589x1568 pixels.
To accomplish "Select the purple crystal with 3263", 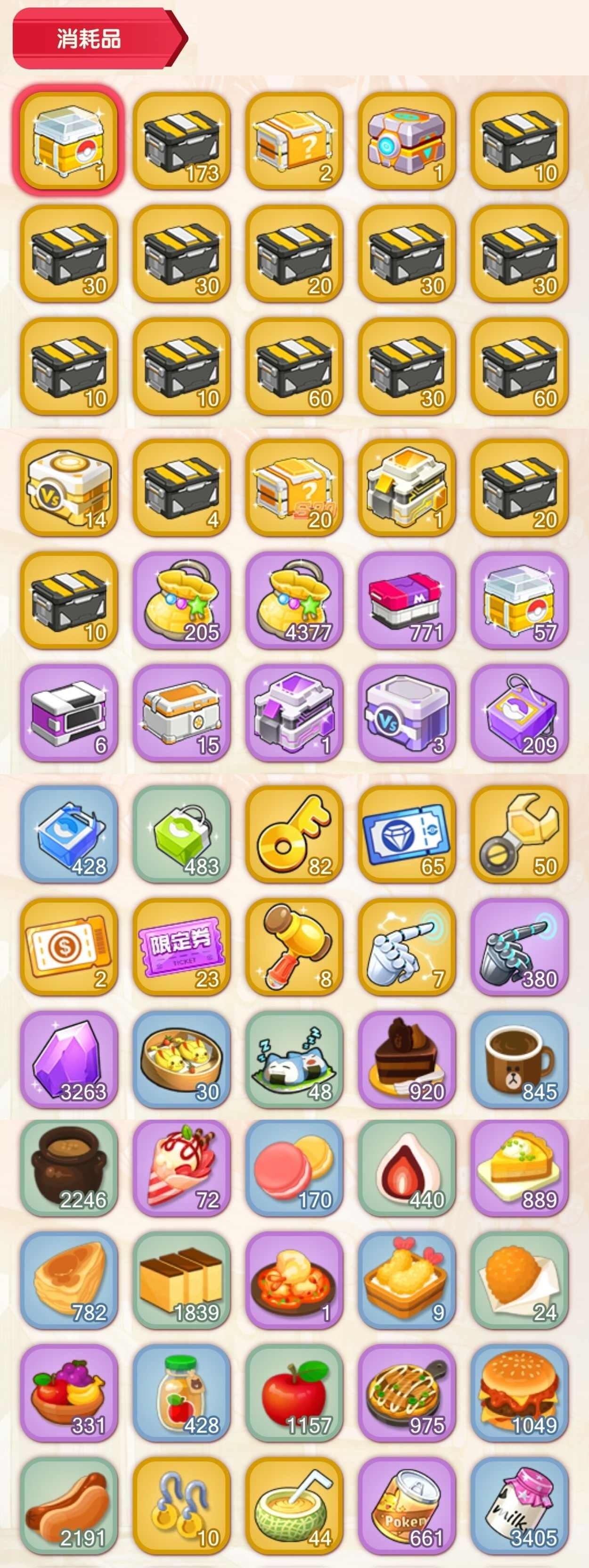I will pyautogui.click(x=69, y=1058).
